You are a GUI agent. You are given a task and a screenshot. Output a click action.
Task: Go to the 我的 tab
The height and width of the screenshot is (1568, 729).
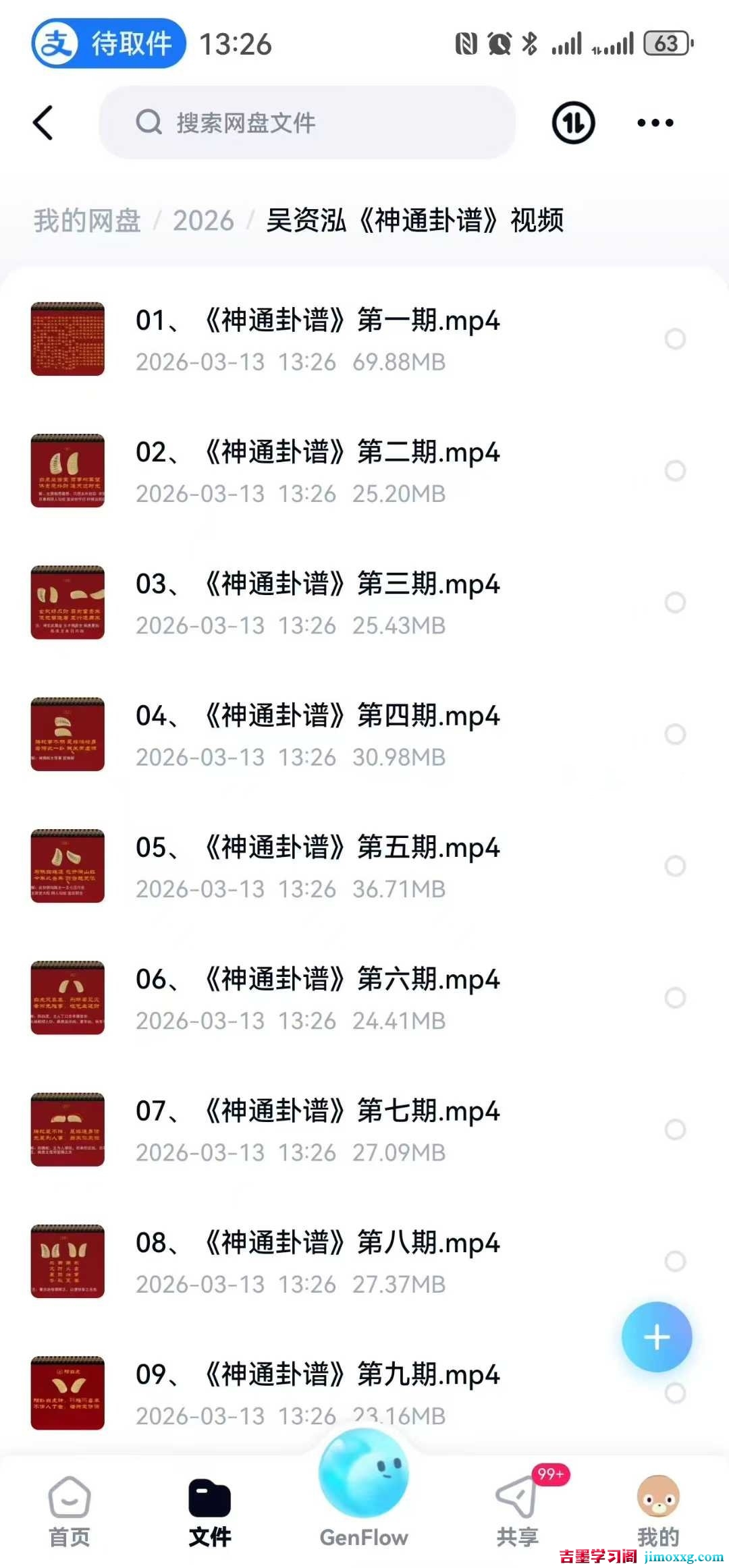(x=658, y=1513)
